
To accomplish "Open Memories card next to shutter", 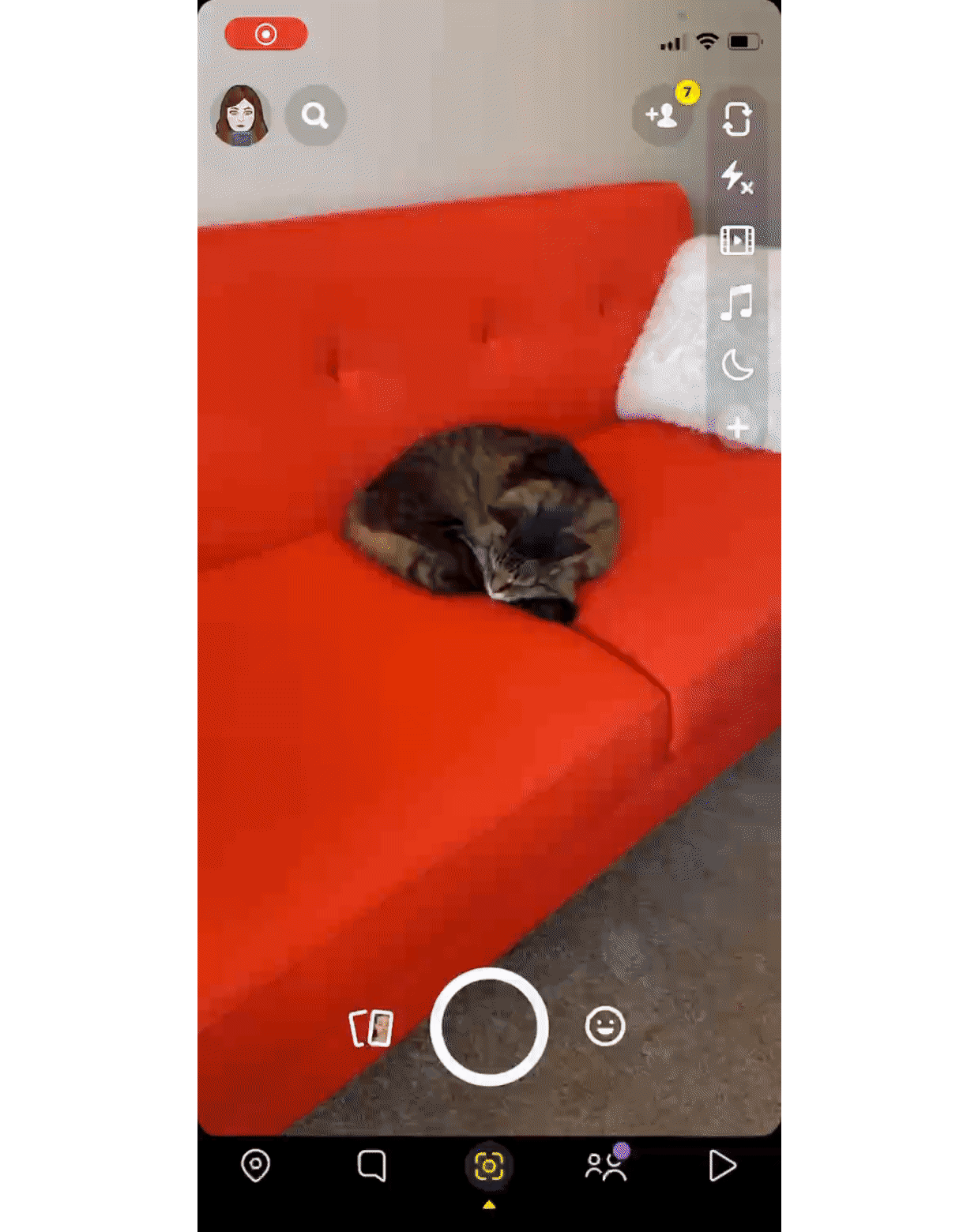I will (x=371, y=1027).
